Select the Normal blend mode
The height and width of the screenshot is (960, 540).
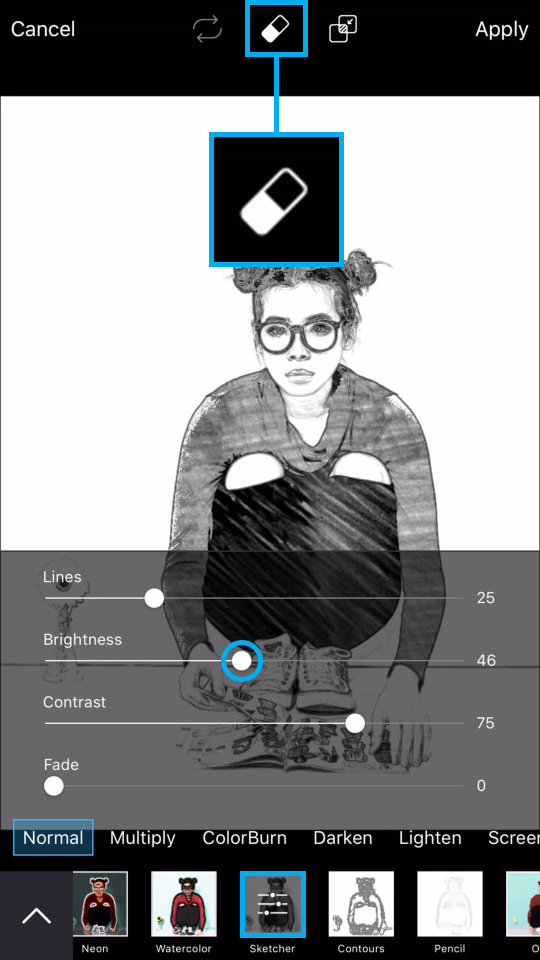(x=53, y=838)
